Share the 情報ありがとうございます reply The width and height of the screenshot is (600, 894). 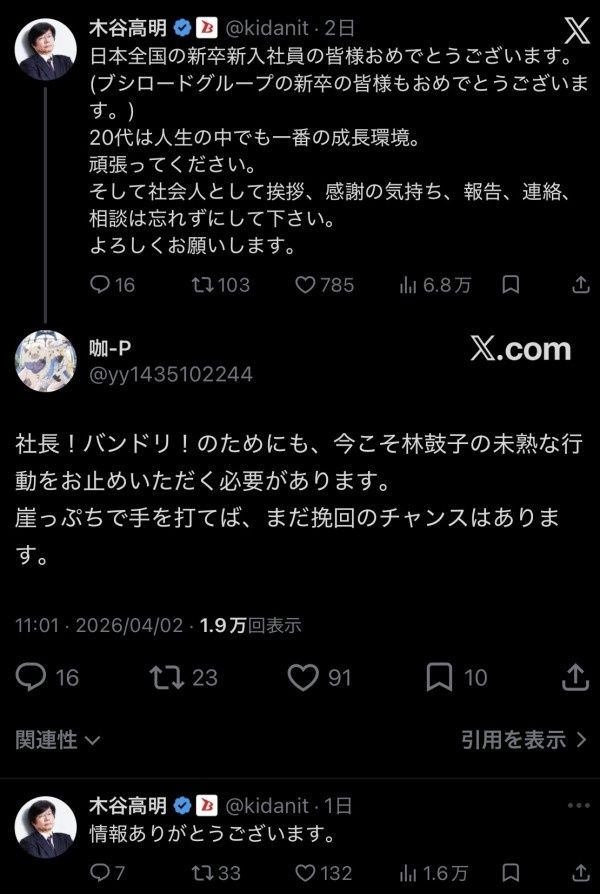coord(580,873)
